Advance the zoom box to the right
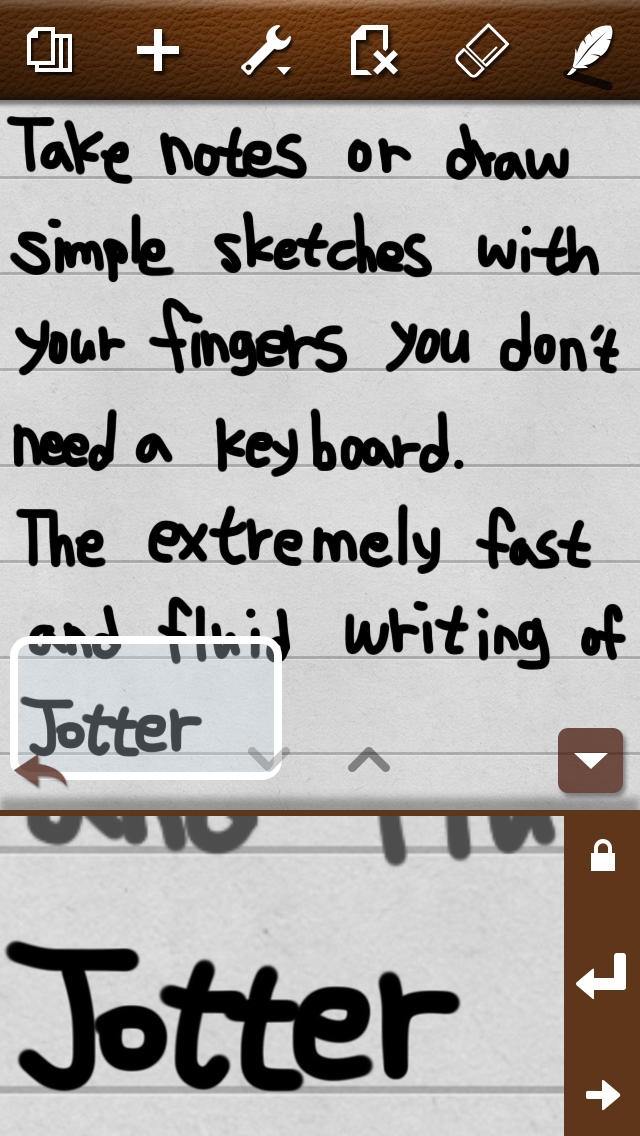This screenshot has width=640, height=1136. (602, 1095)
